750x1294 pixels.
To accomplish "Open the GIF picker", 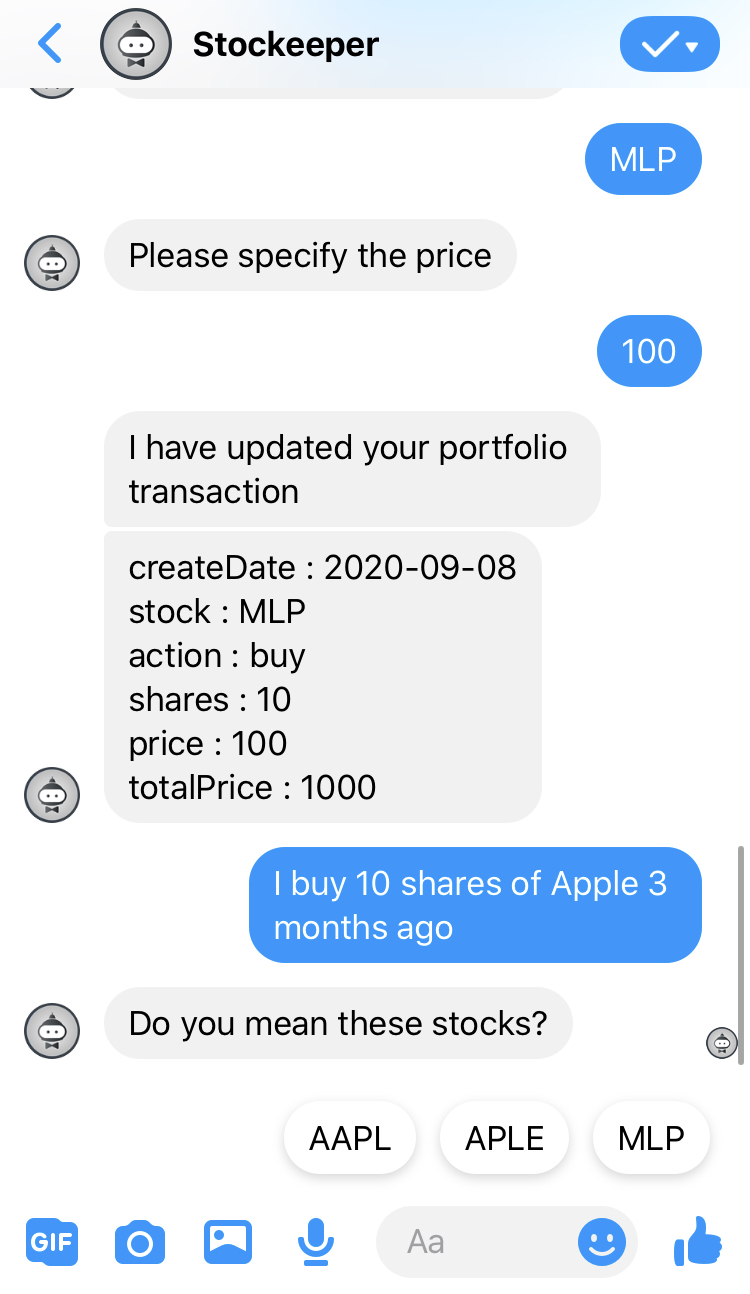I will click(51, 1243).
